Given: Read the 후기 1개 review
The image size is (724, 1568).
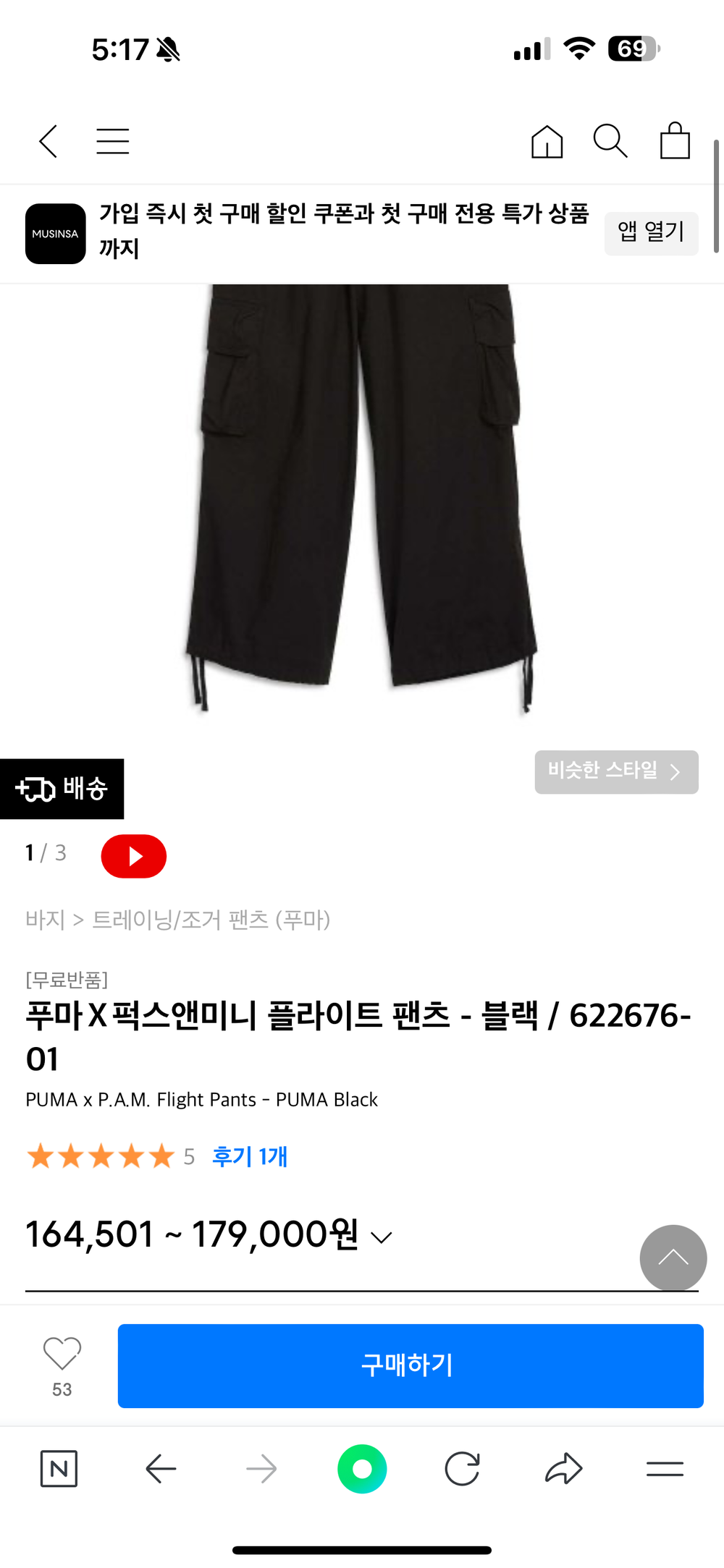Looking at the screenshot, I should pyautogui.click(x=250, y=1156).
